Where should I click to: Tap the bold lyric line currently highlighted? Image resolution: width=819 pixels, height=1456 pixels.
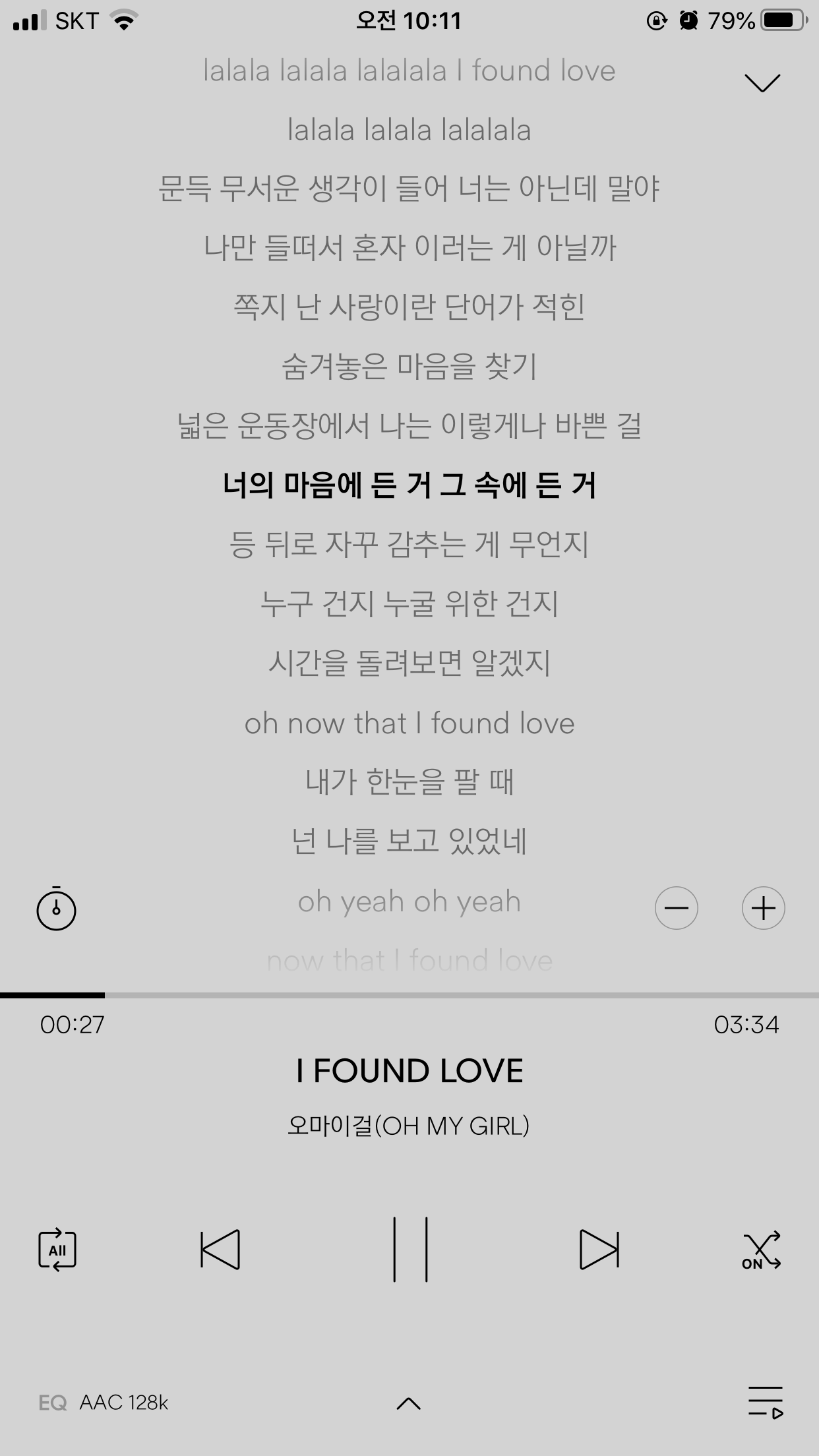(x=409, y=486)
